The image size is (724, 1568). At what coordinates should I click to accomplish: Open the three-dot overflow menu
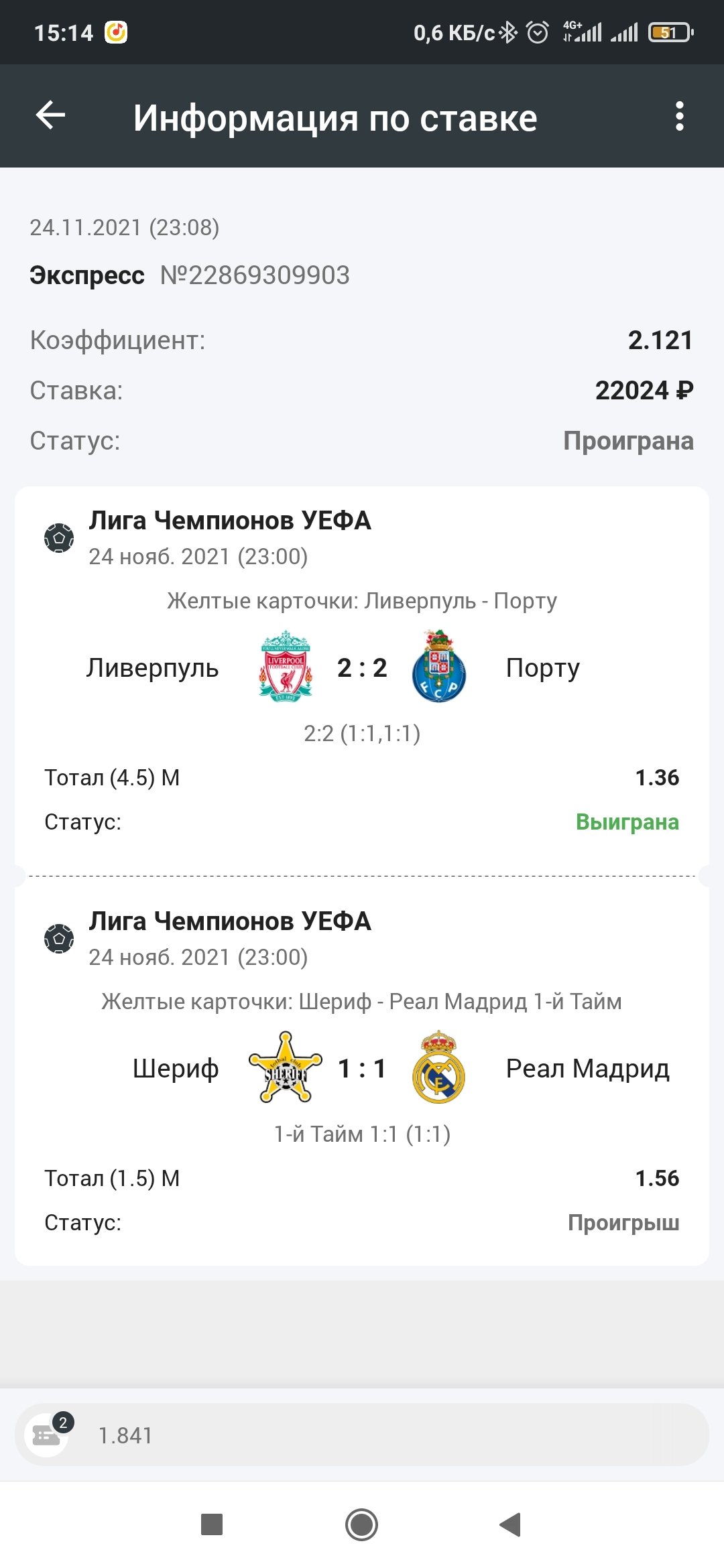[679, 117]
